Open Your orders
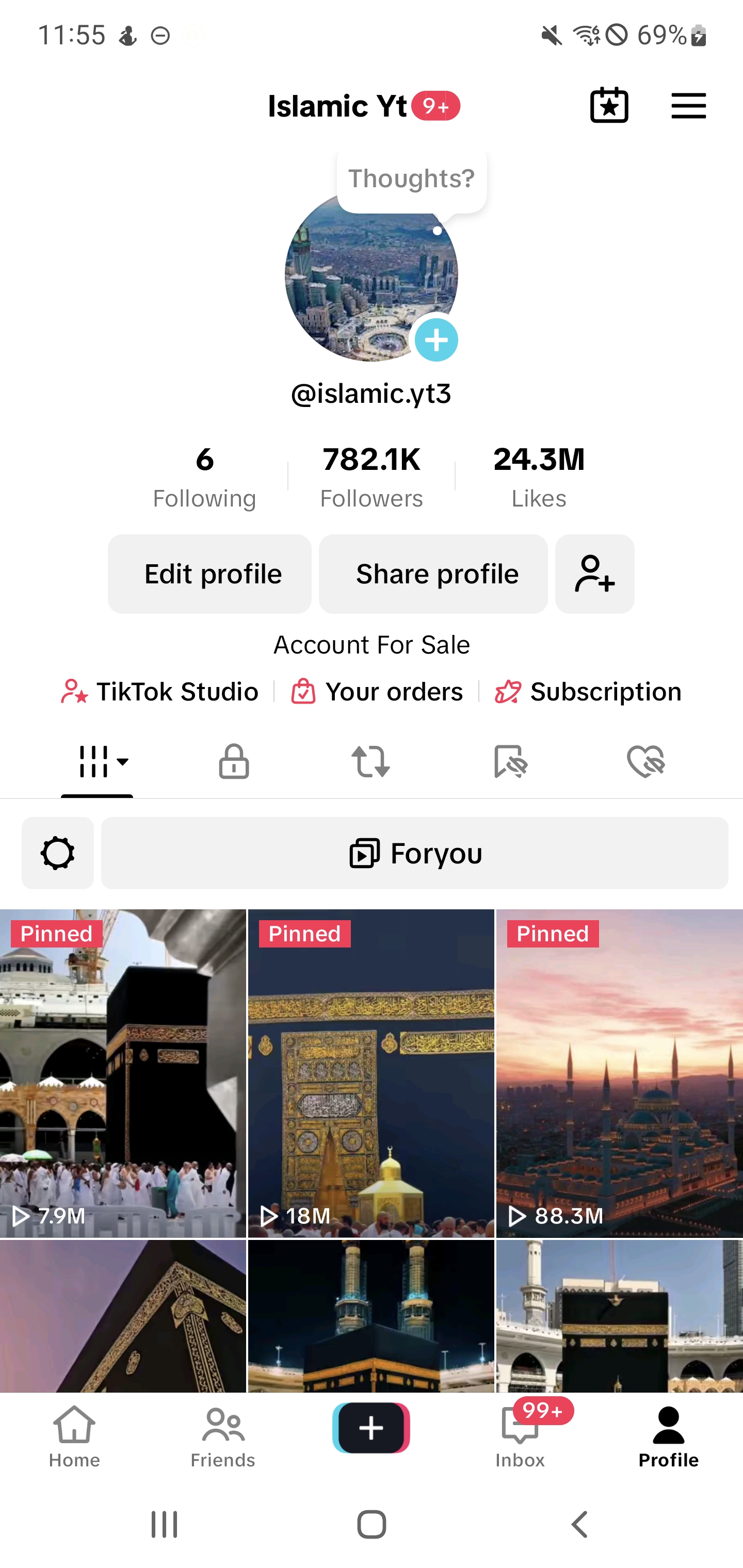Screen dimensions: 743x1568 [x=377, y=692]
